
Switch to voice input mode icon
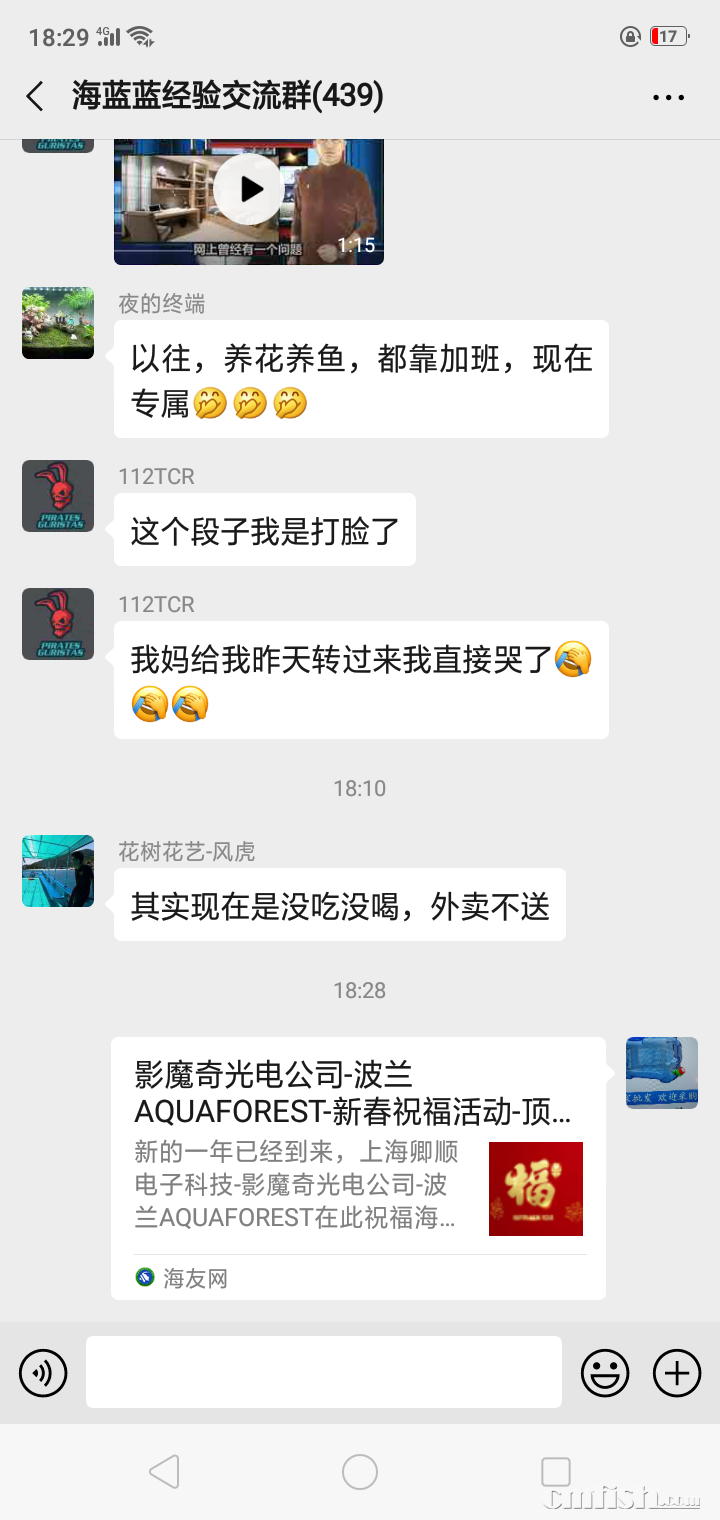42,1372
